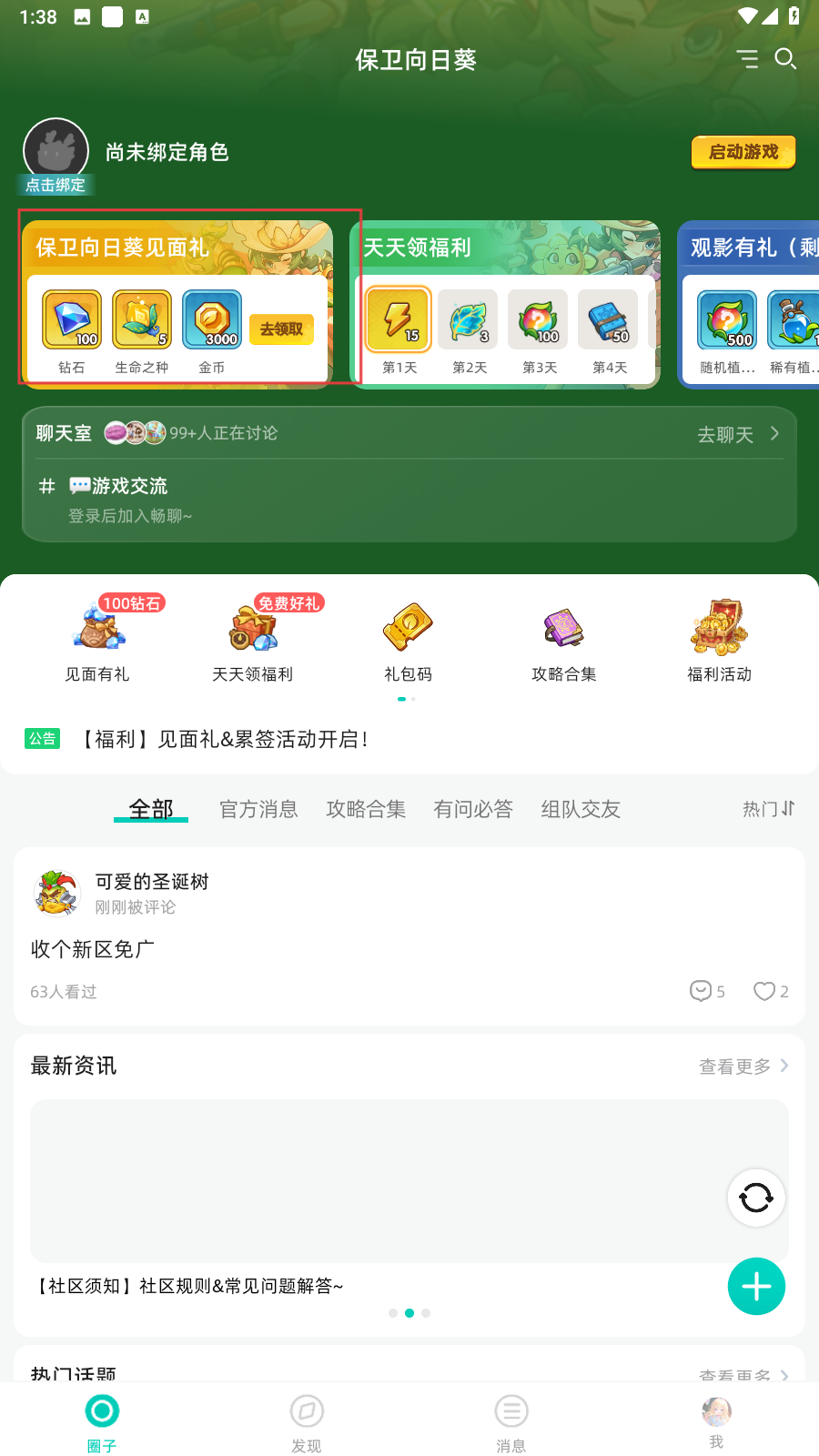The image size is (819, 1456).
Task: Open the search icon in the header
Action: point(785,59)
